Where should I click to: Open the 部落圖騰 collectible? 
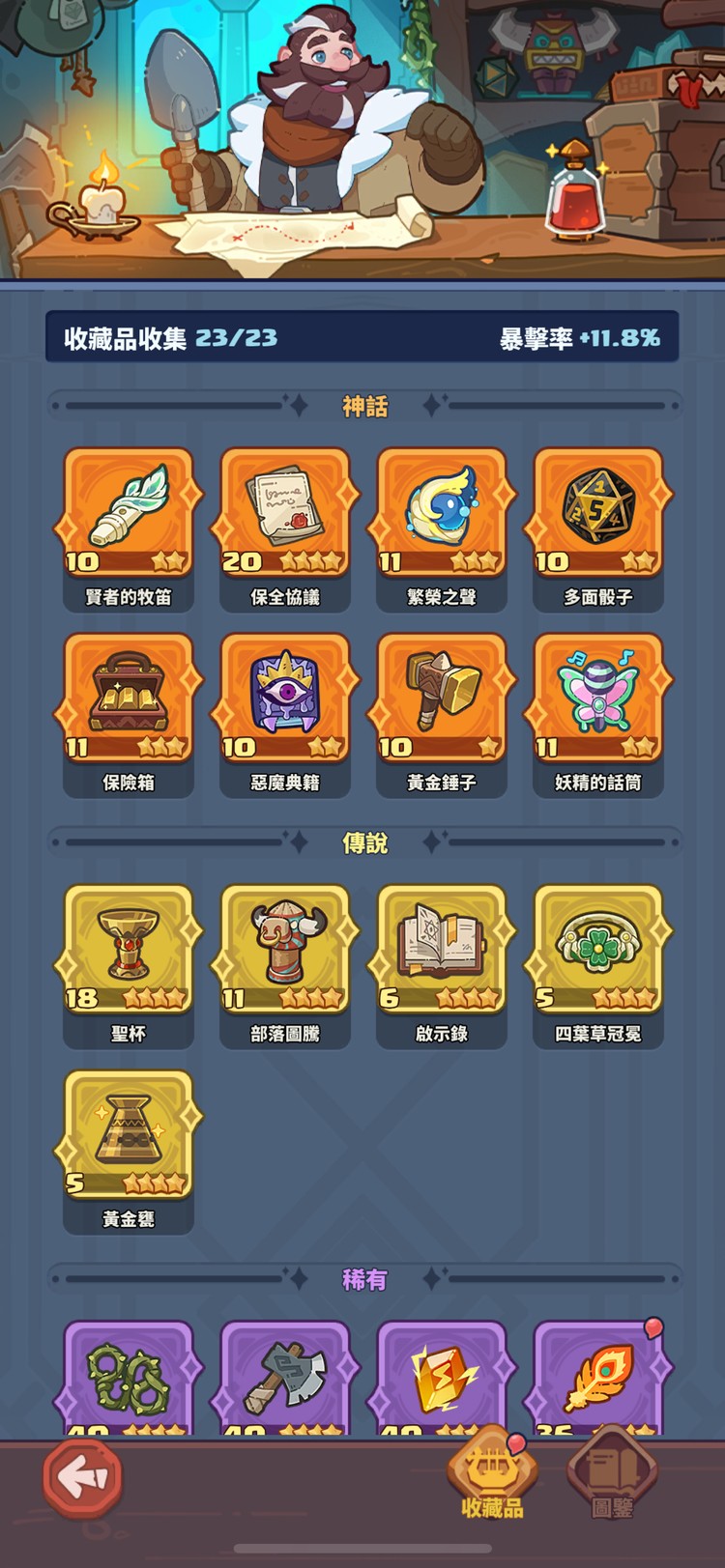tap(285, 950)
